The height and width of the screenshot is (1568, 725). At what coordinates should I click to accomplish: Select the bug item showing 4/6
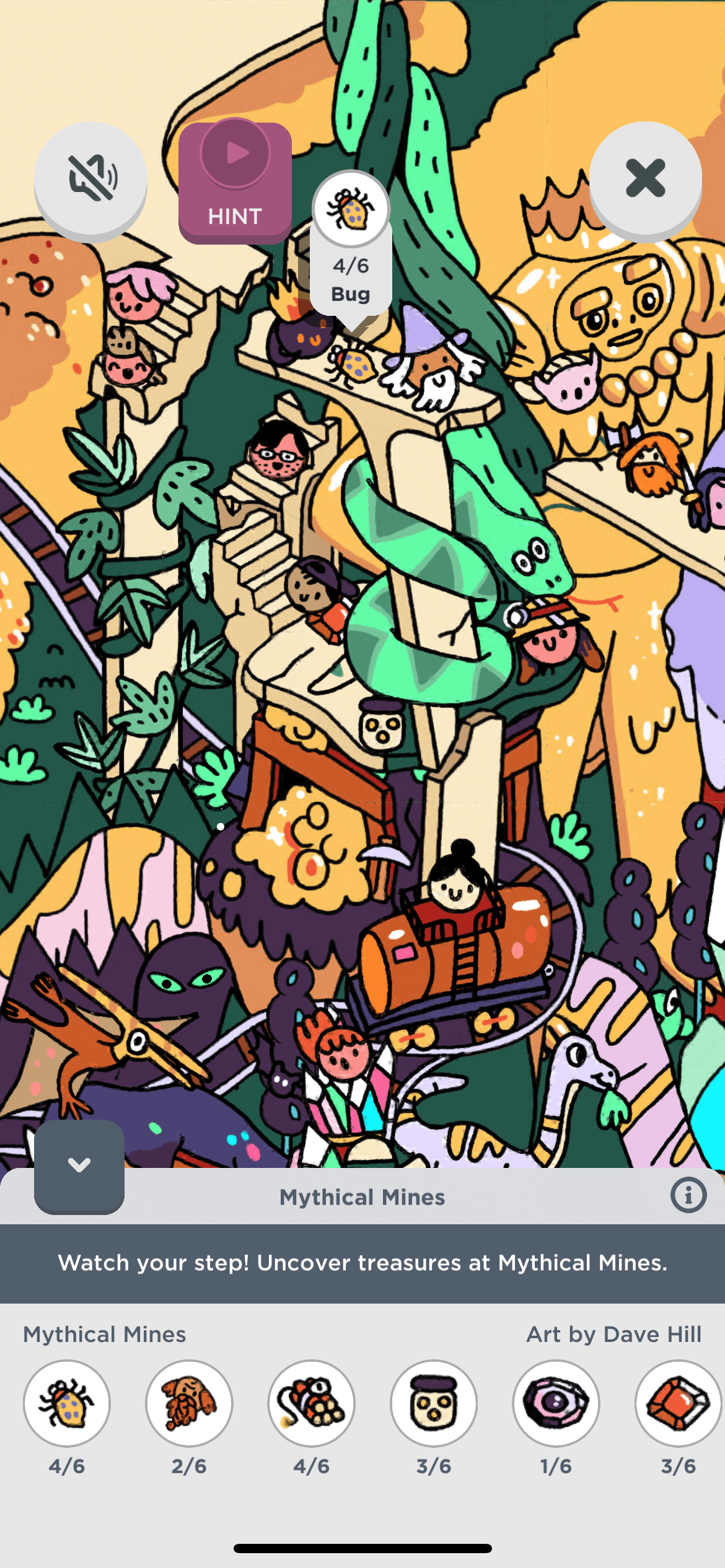pos(67,1403)
